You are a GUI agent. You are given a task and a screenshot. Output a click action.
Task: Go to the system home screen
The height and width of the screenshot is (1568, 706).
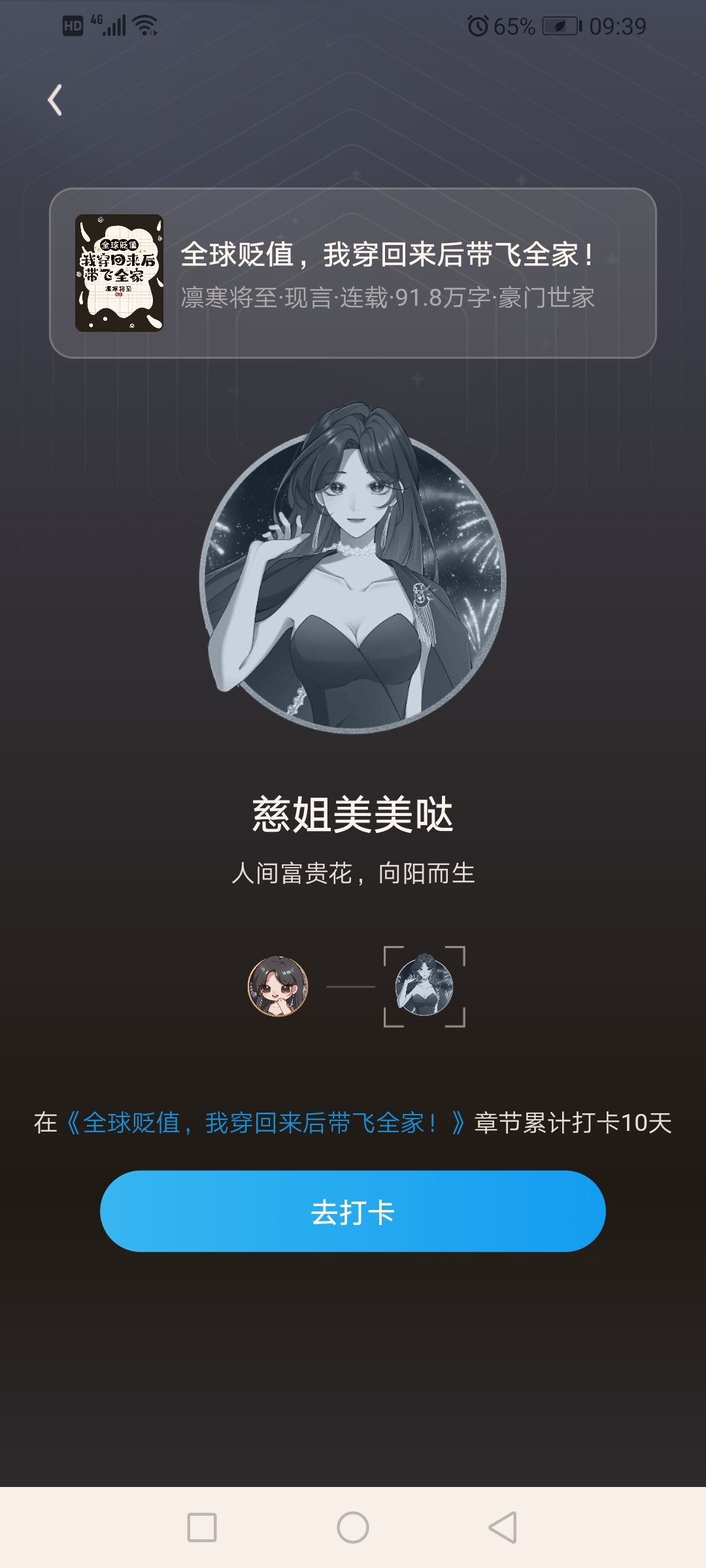353,1527
